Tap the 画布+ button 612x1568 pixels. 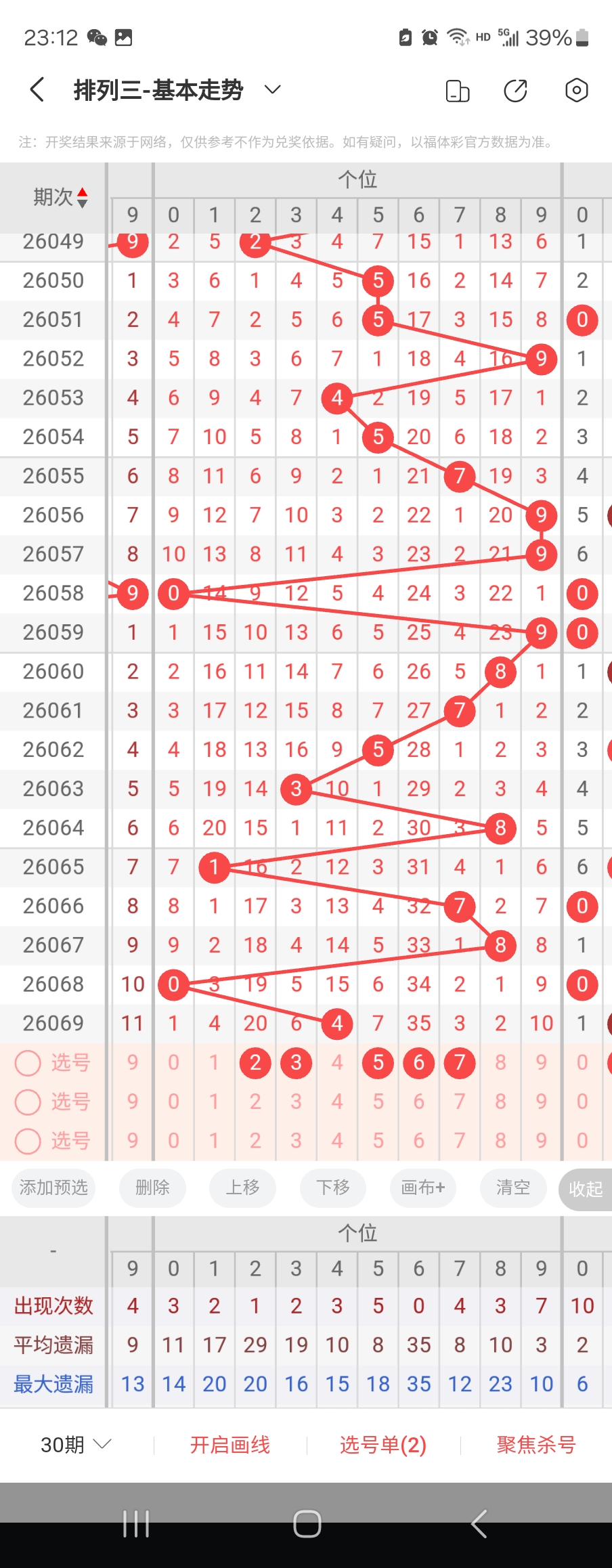[422, 1188]
